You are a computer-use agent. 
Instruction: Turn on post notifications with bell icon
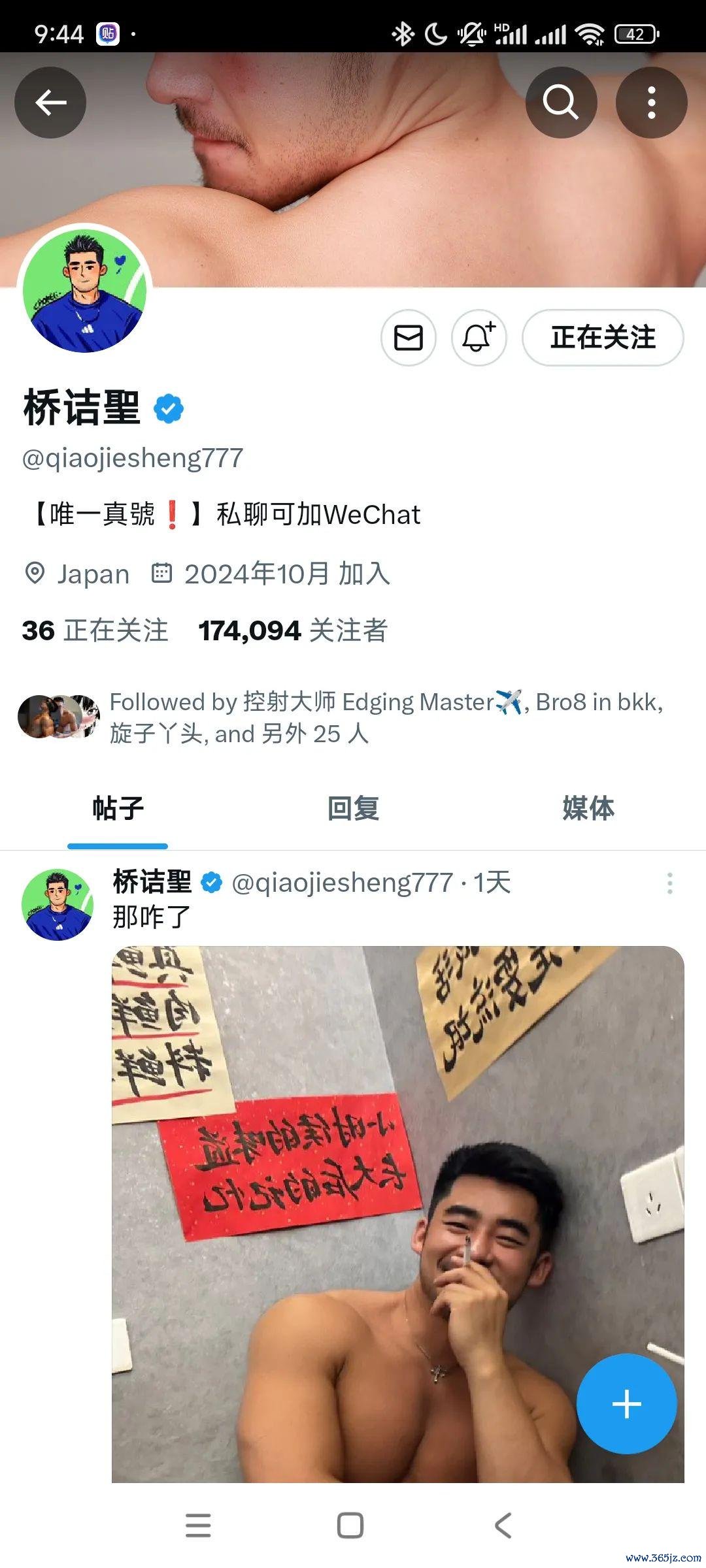[x=479, y=338]
